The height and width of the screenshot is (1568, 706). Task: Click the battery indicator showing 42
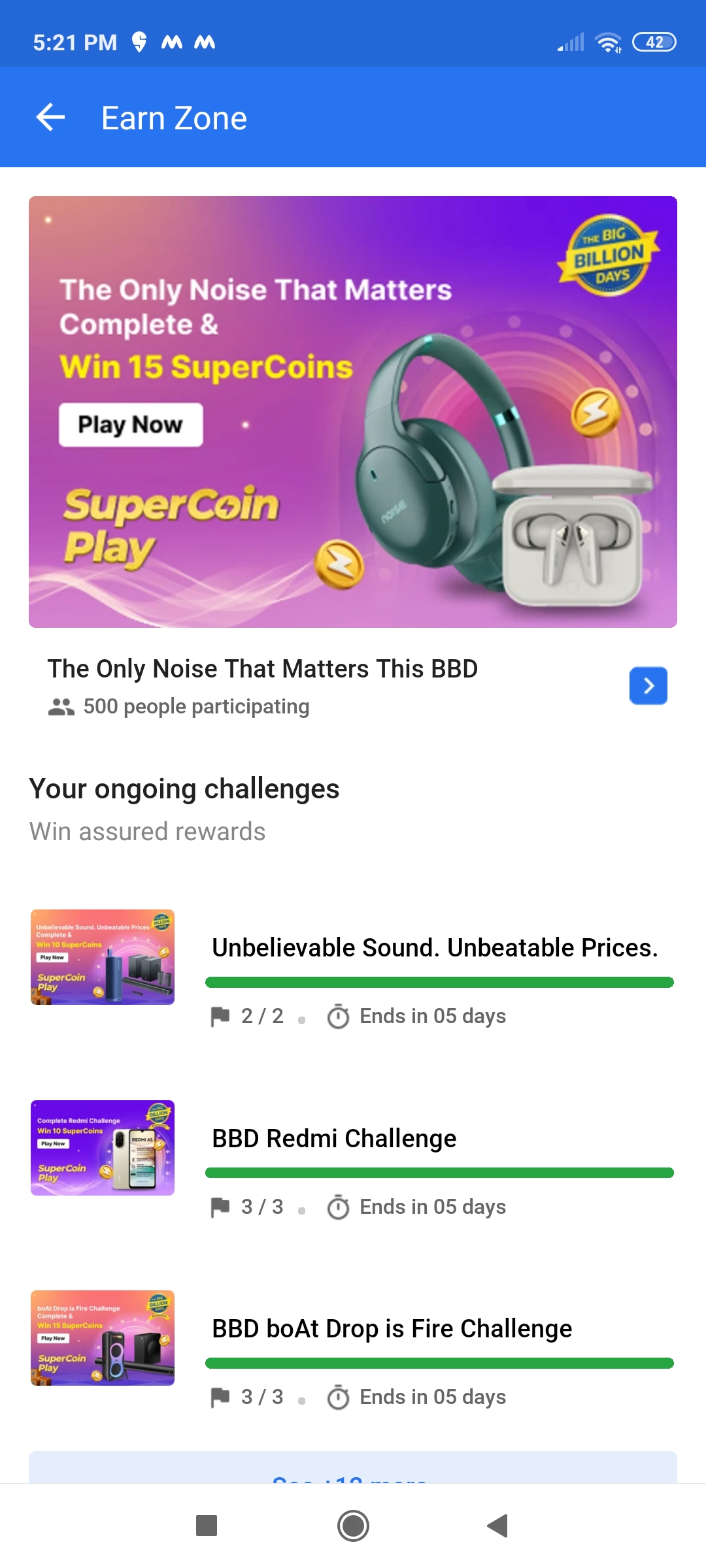[653, 41]
